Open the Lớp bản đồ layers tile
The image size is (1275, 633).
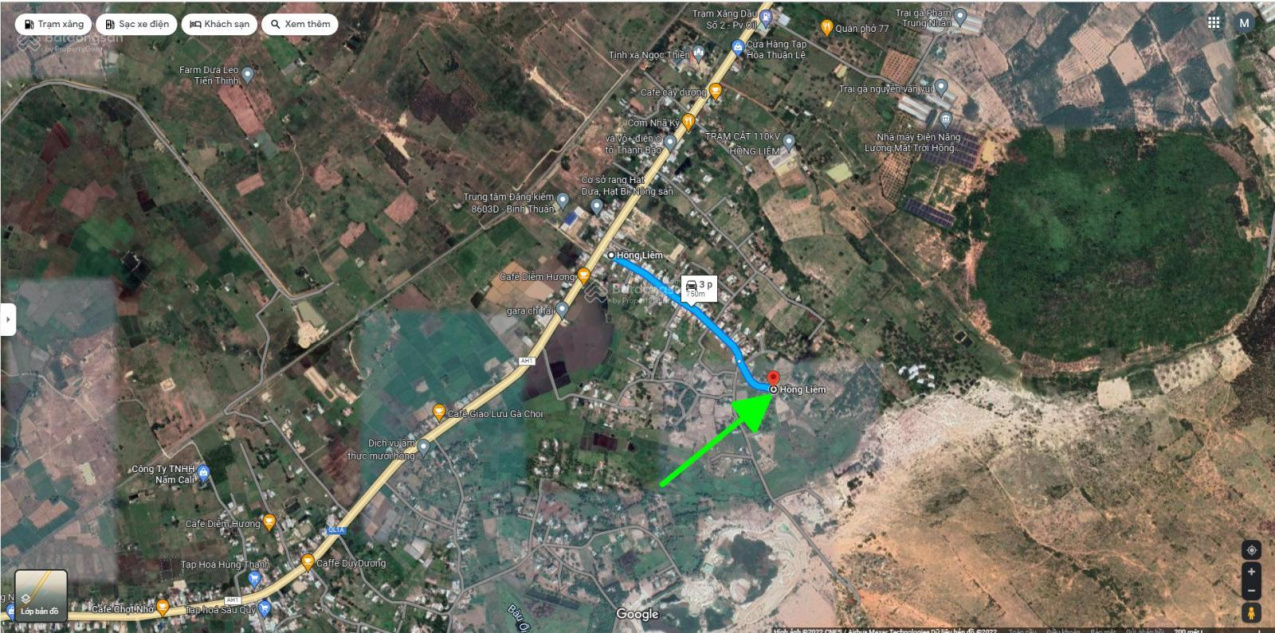click(41, 593)
